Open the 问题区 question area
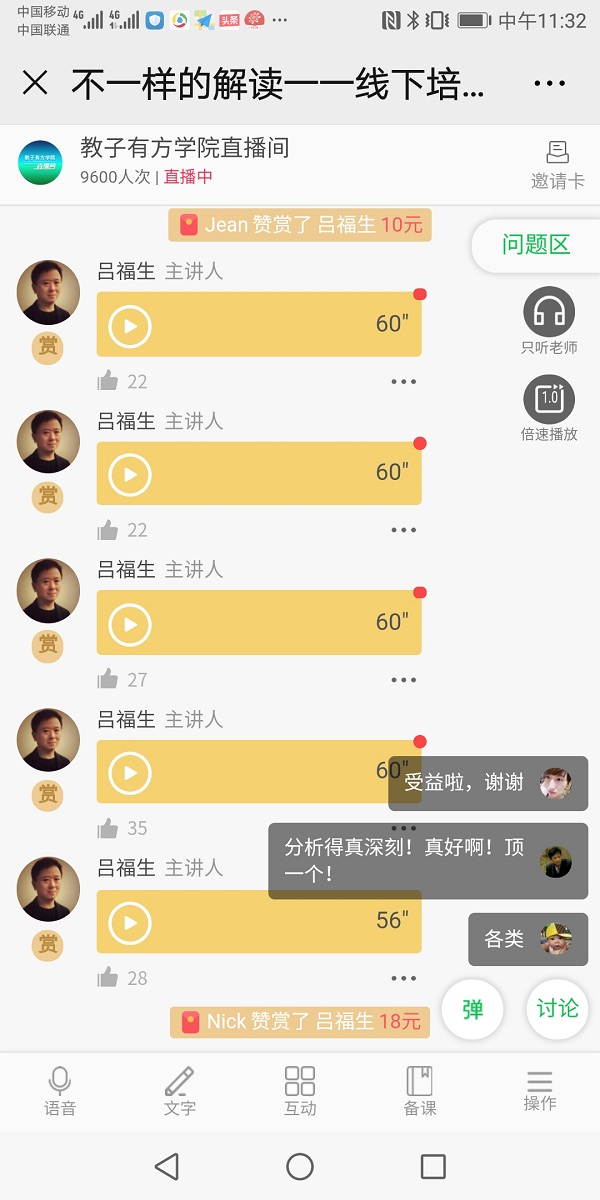Image resolution: width=600 pixels, height=1200 pixels. coord(536,245)
